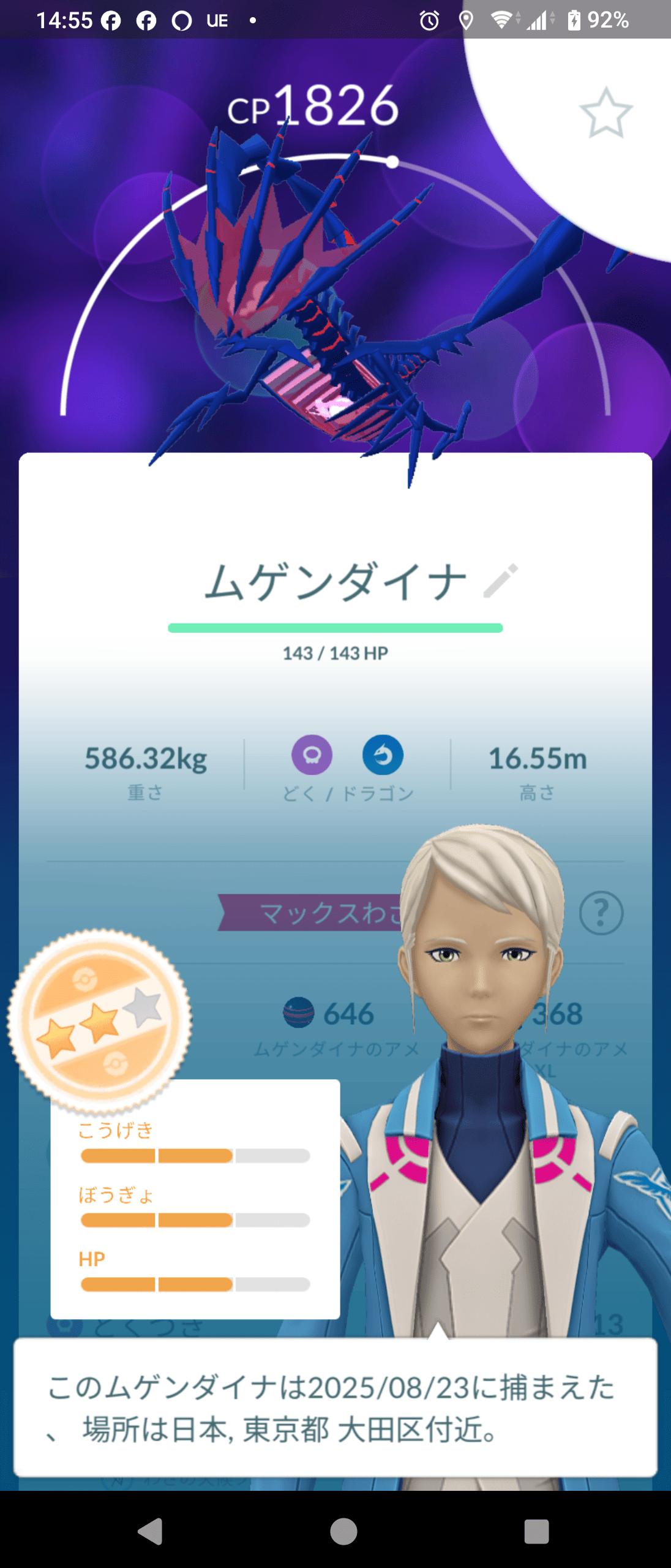Tap the appraisal speech bubble to continue
Viewport: 671px width, 1568px height.
pyautogui.click(x=335, y=1409)
